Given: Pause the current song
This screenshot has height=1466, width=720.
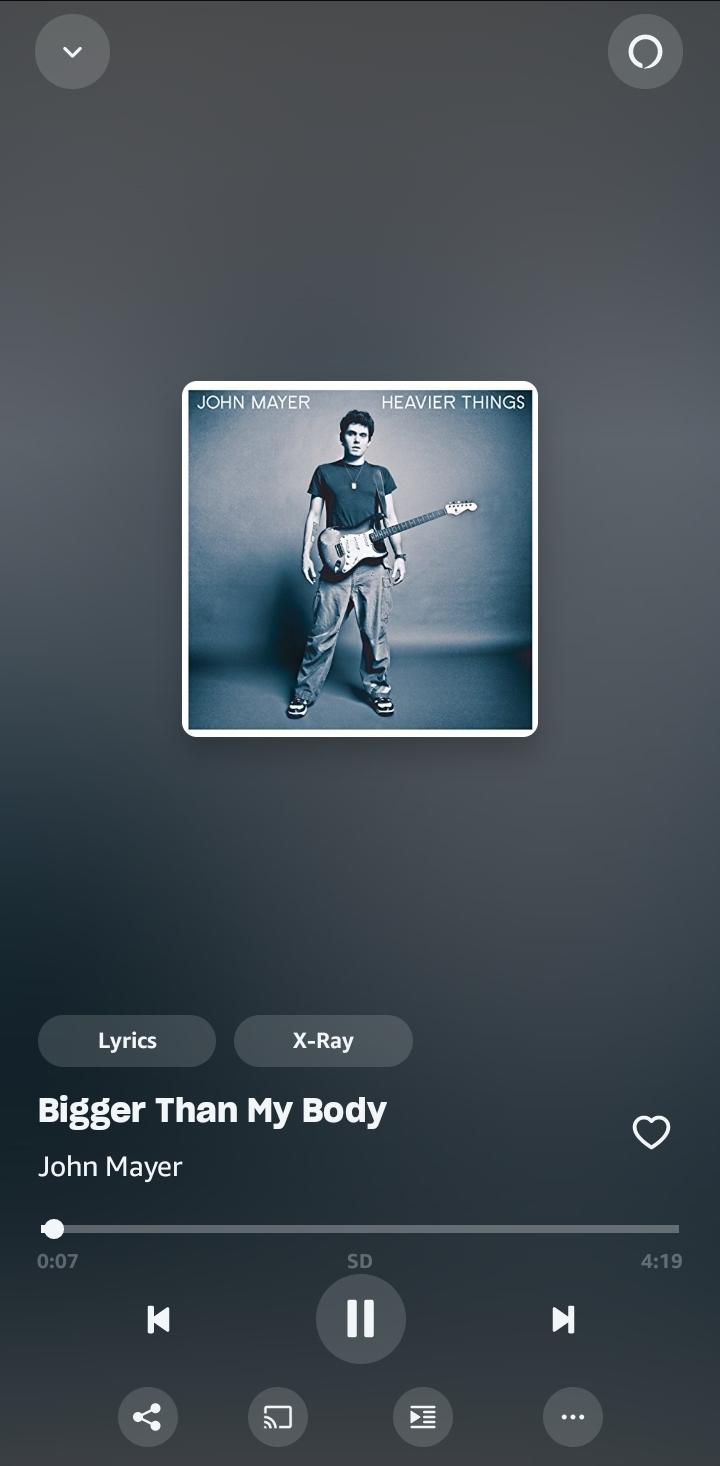Looking at the screenshot, I should pos(360,1319).
